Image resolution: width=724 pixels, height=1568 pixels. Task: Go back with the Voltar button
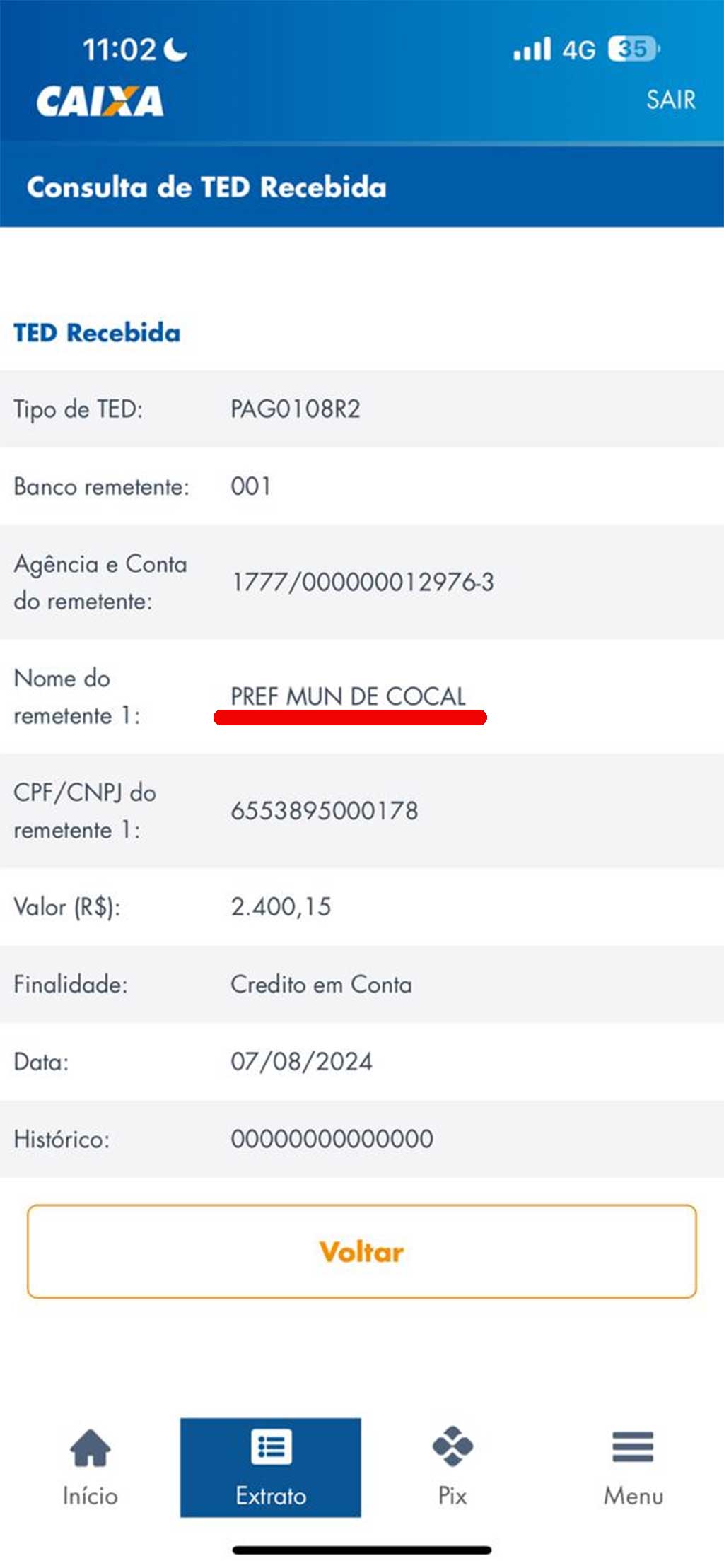pyautogui.click(x=362, y=1251)
